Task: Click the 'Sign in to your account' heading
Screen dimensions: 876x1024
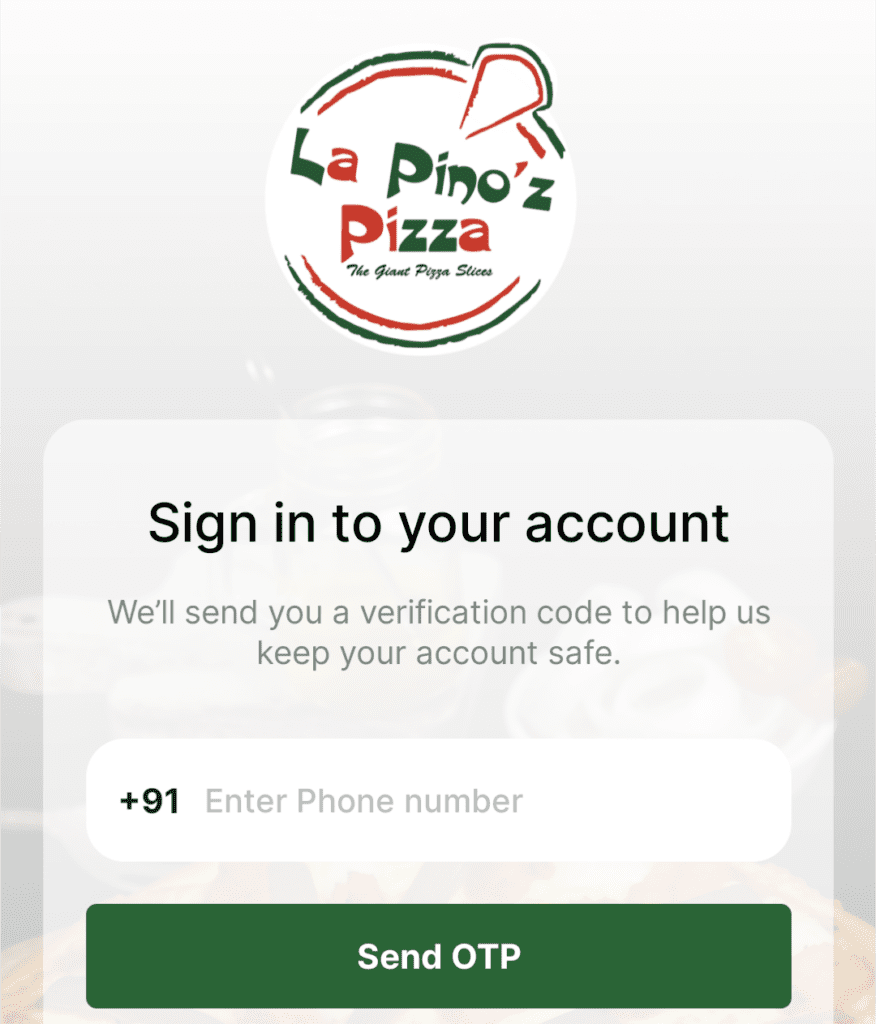Action: (x=438, y=521)
